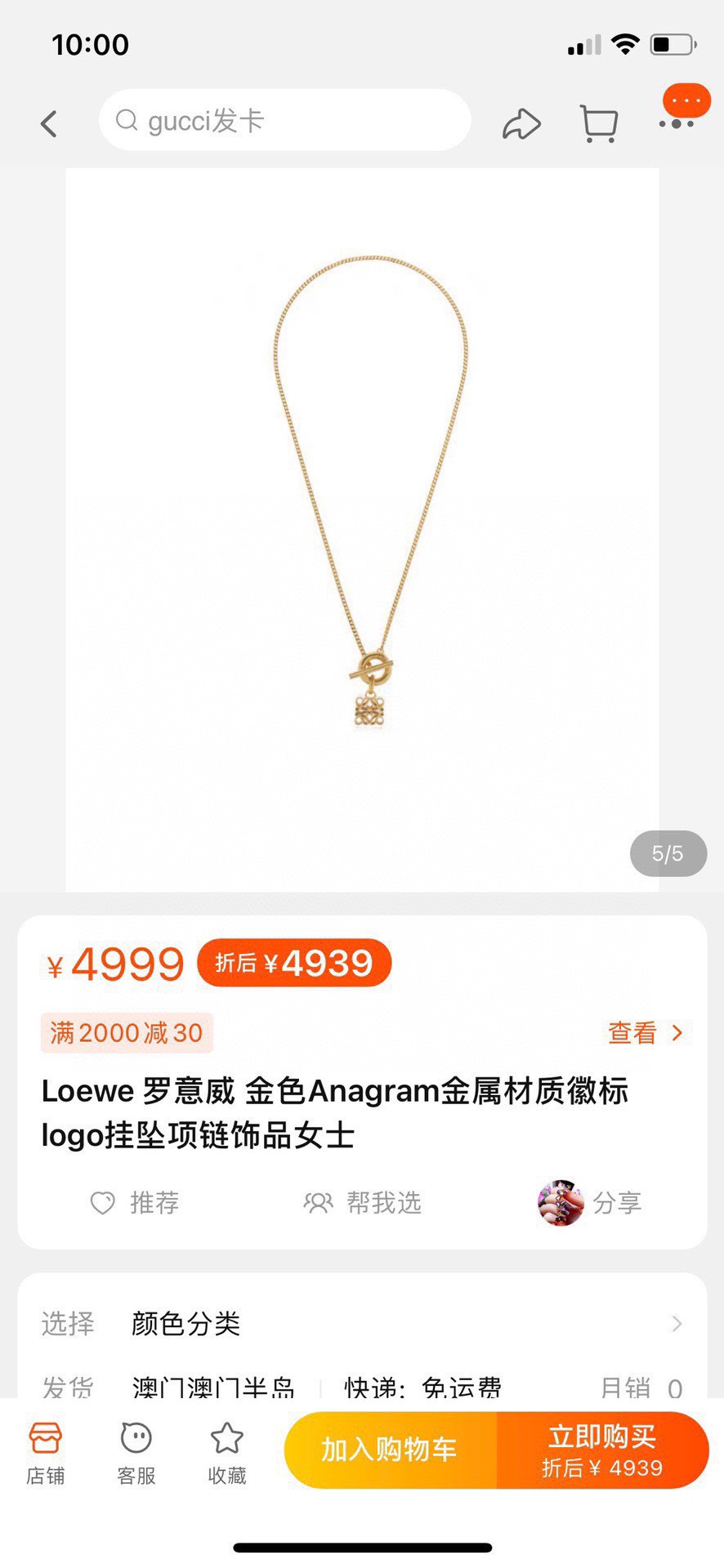
Task: Open the three-dot more menu
Action: pos(677,123)
